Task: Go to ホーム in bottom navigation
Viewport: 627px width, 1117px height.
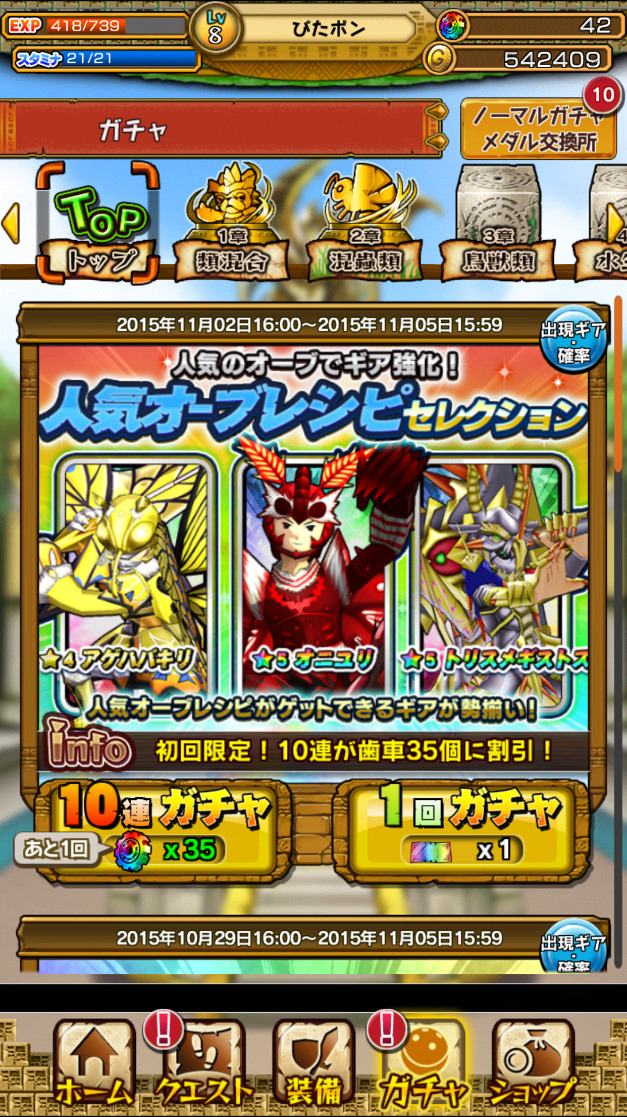Action: click(92, 1063)
